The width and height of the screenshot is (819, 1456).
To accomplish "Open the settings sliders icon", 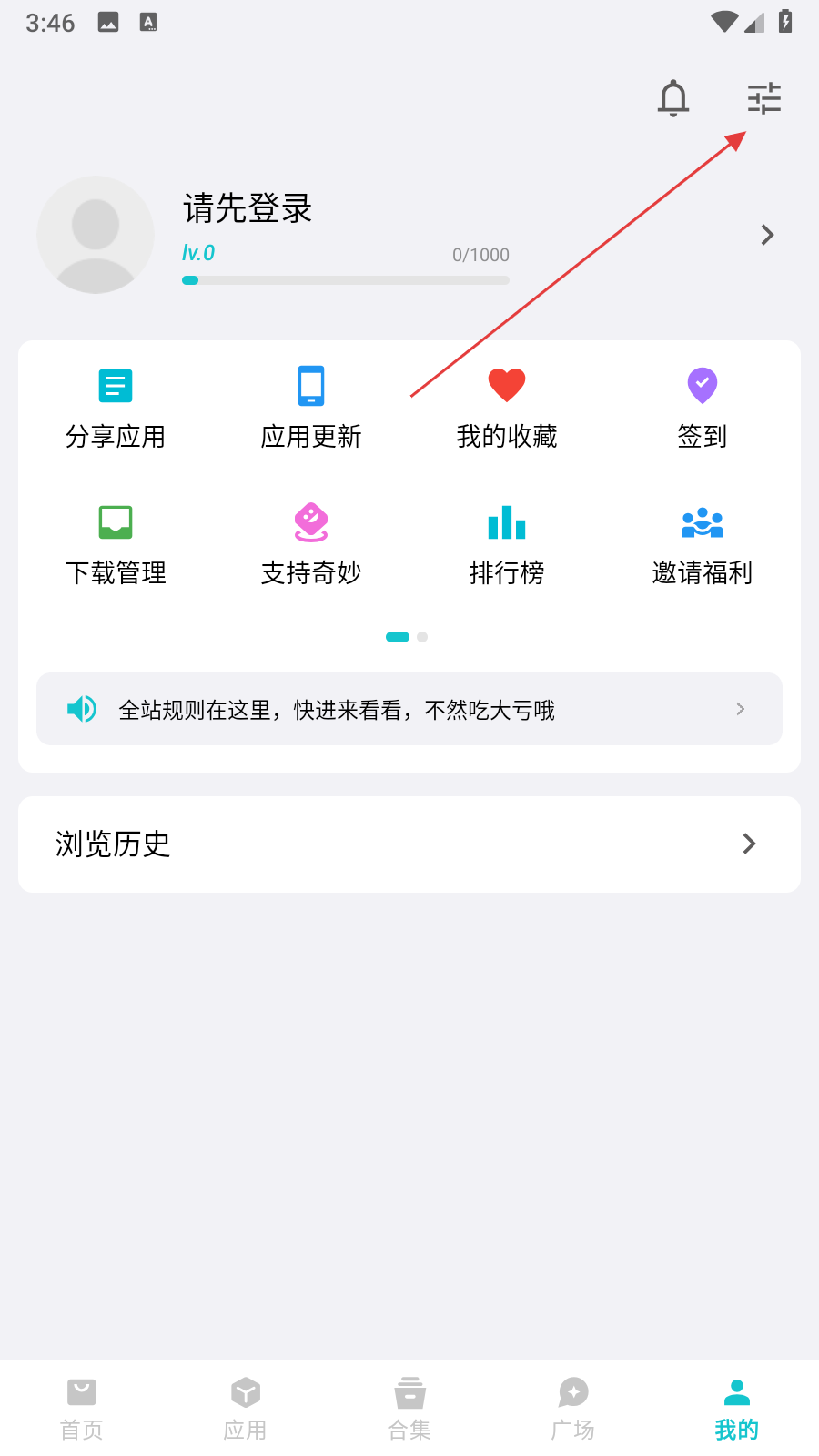I will pyautogui.click(x=764, y=98).
